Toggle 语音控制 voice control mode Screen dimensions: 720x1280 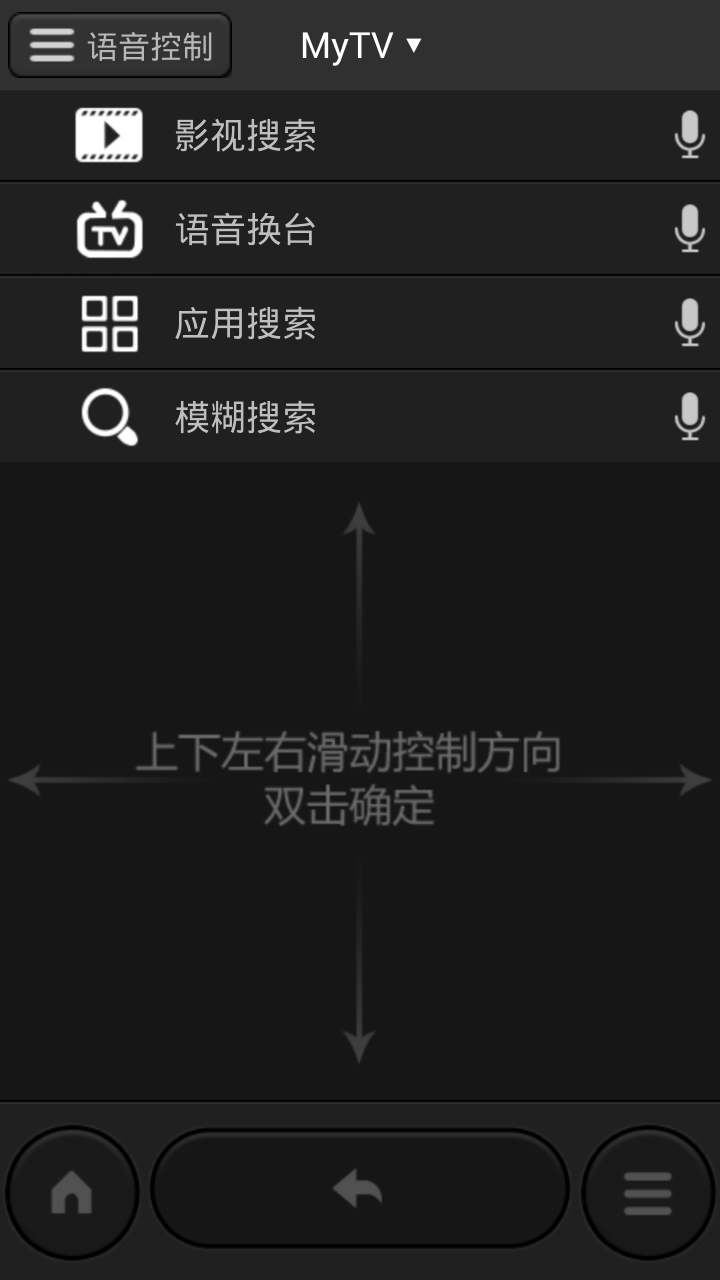click(120, 44)
